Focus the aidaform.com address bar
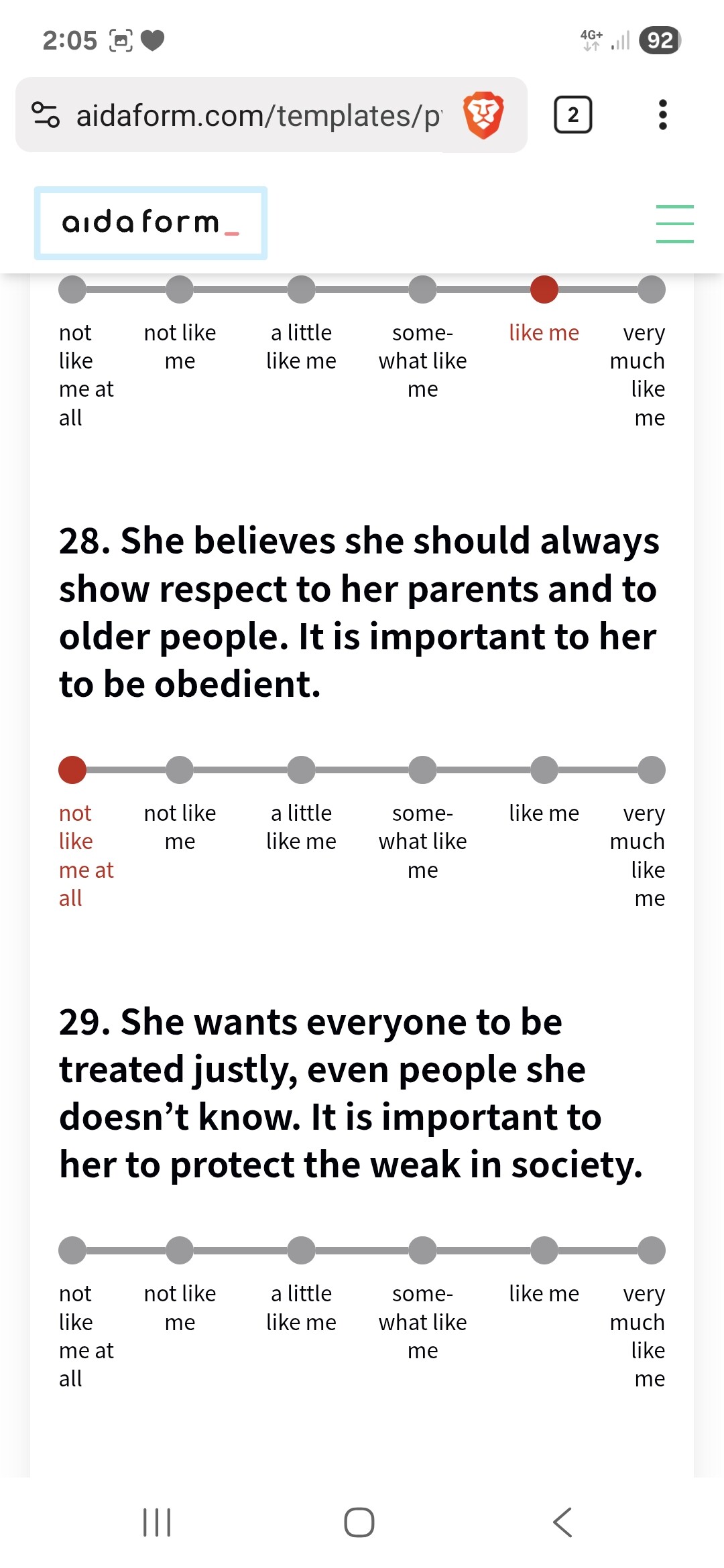Screen dimensions: 724x1568 (258, 116)
